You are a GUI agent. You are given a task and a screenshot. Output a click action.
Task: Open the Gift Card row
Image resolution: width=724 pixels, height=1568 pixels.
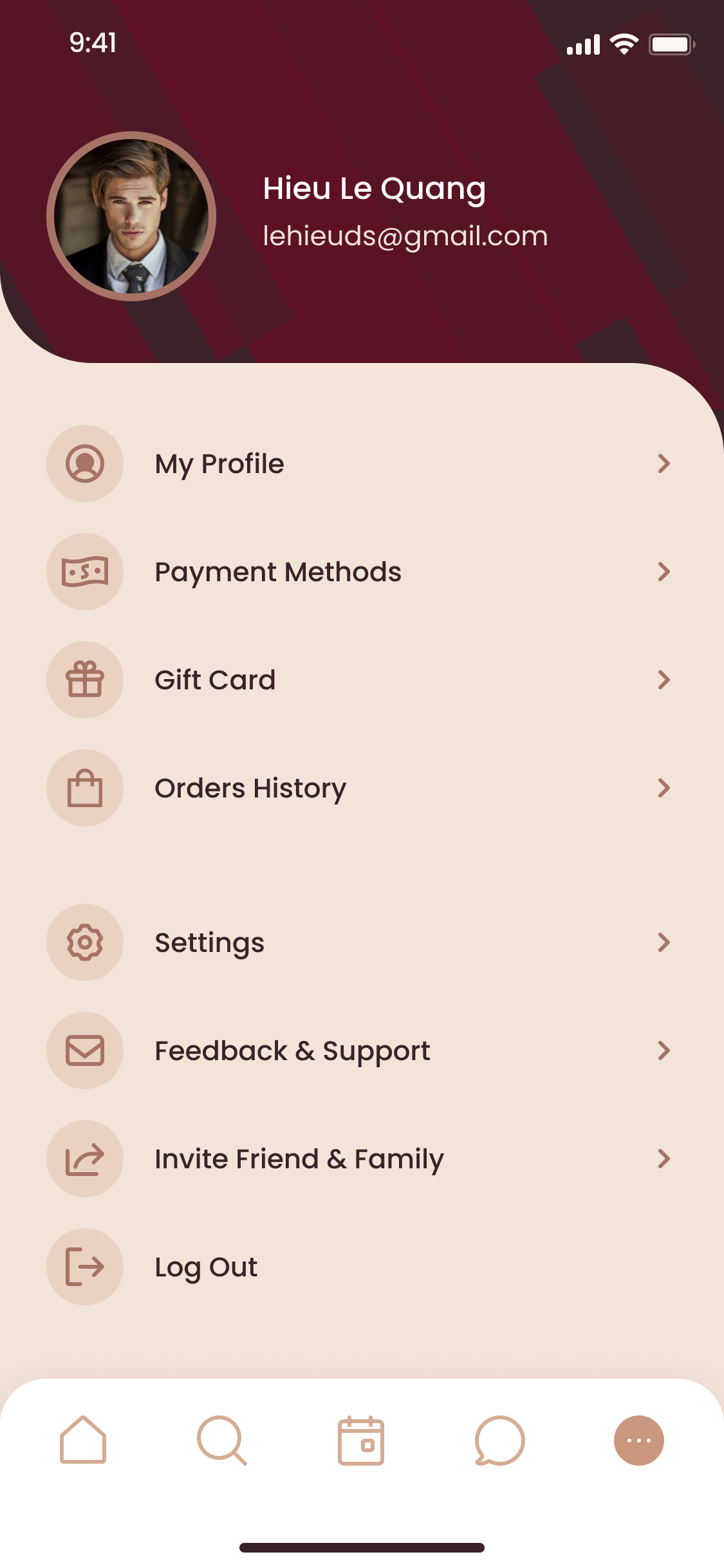(215, 680)
